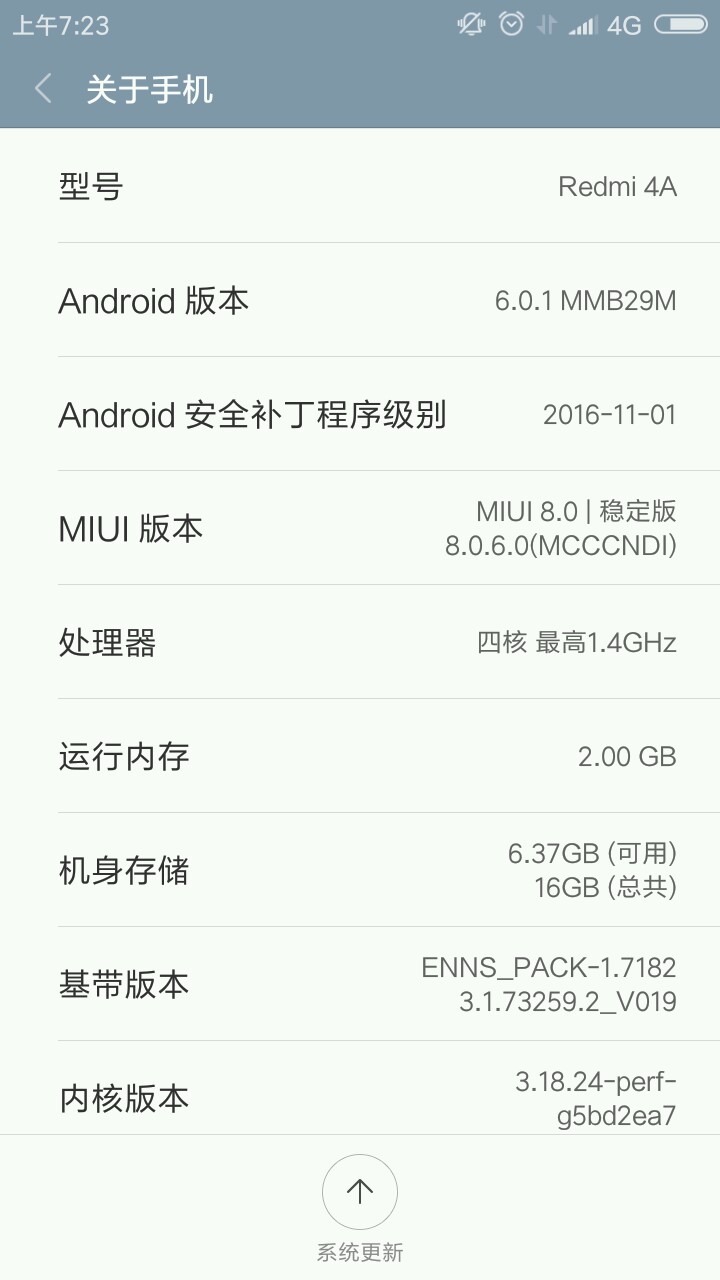Select the processor row
Viewport: 720px width, 1280px height.
click(x=360, y=642)
